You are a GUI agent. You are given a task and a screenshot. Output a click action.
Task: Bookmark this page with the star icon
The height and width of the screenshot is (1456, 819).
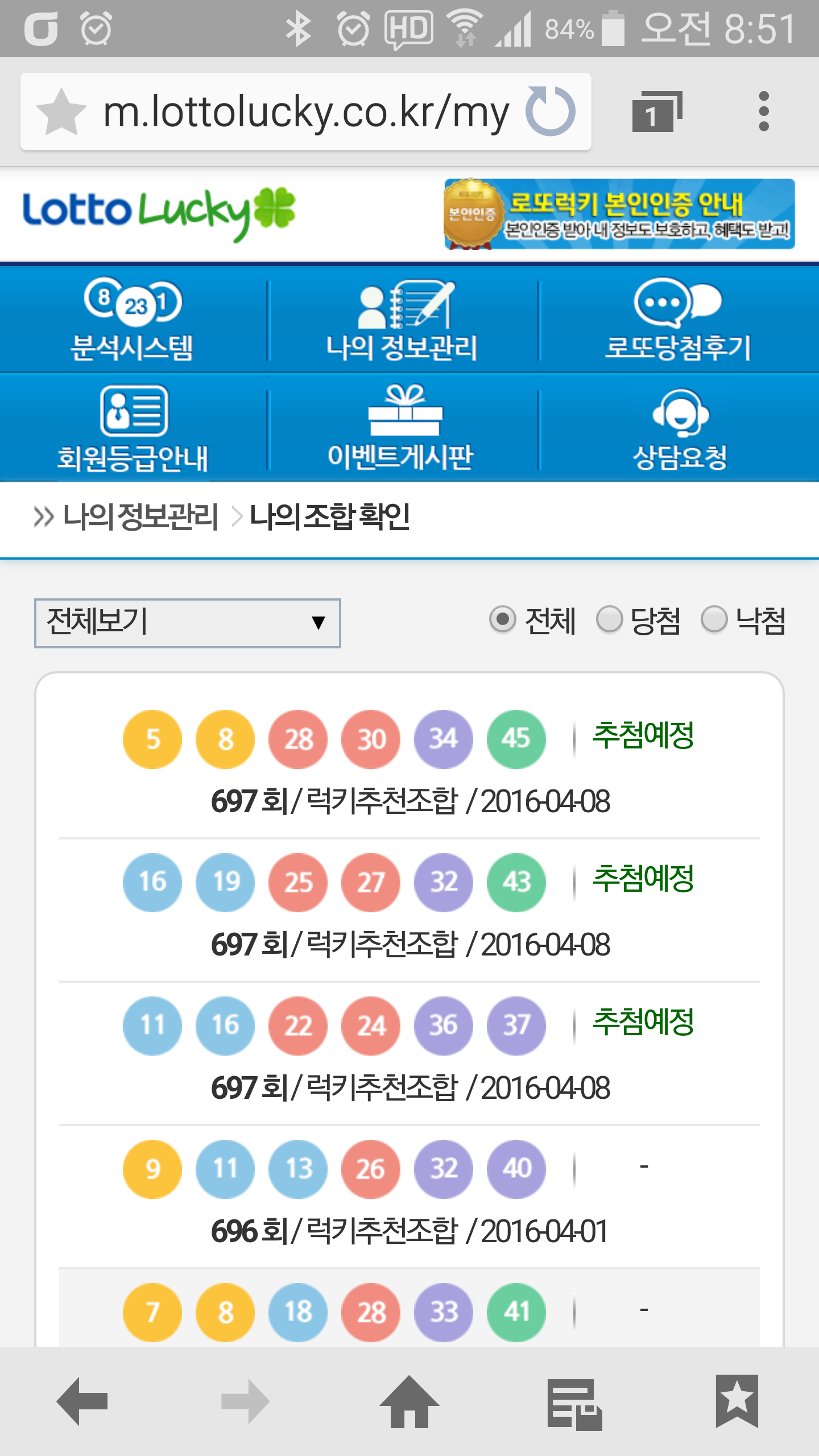pyautogui.click(x=61, y=112)
